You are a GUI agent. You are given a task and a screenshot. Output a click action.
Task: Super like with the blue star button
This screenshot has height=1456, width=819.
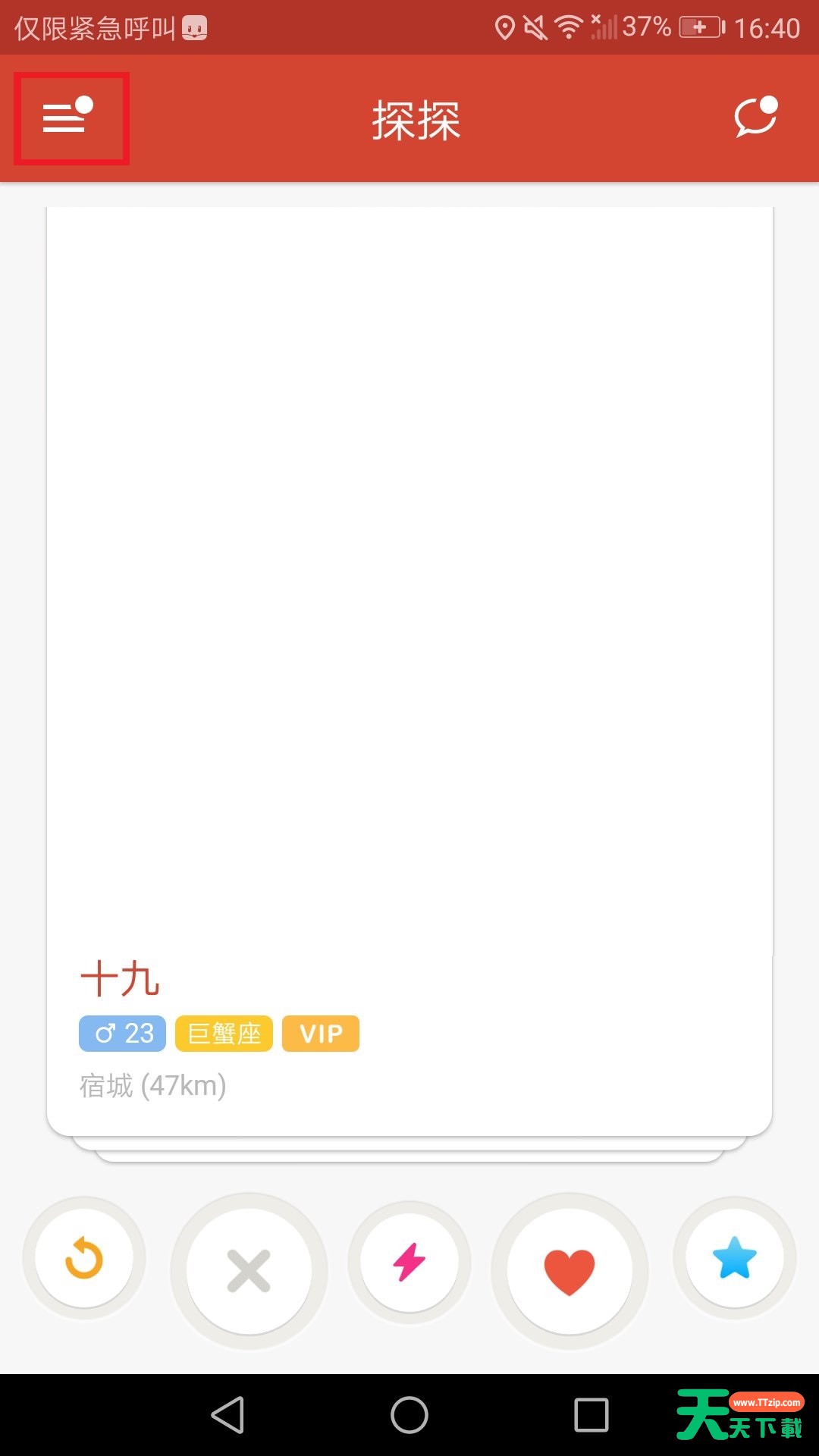click(x=734, y=1258)
